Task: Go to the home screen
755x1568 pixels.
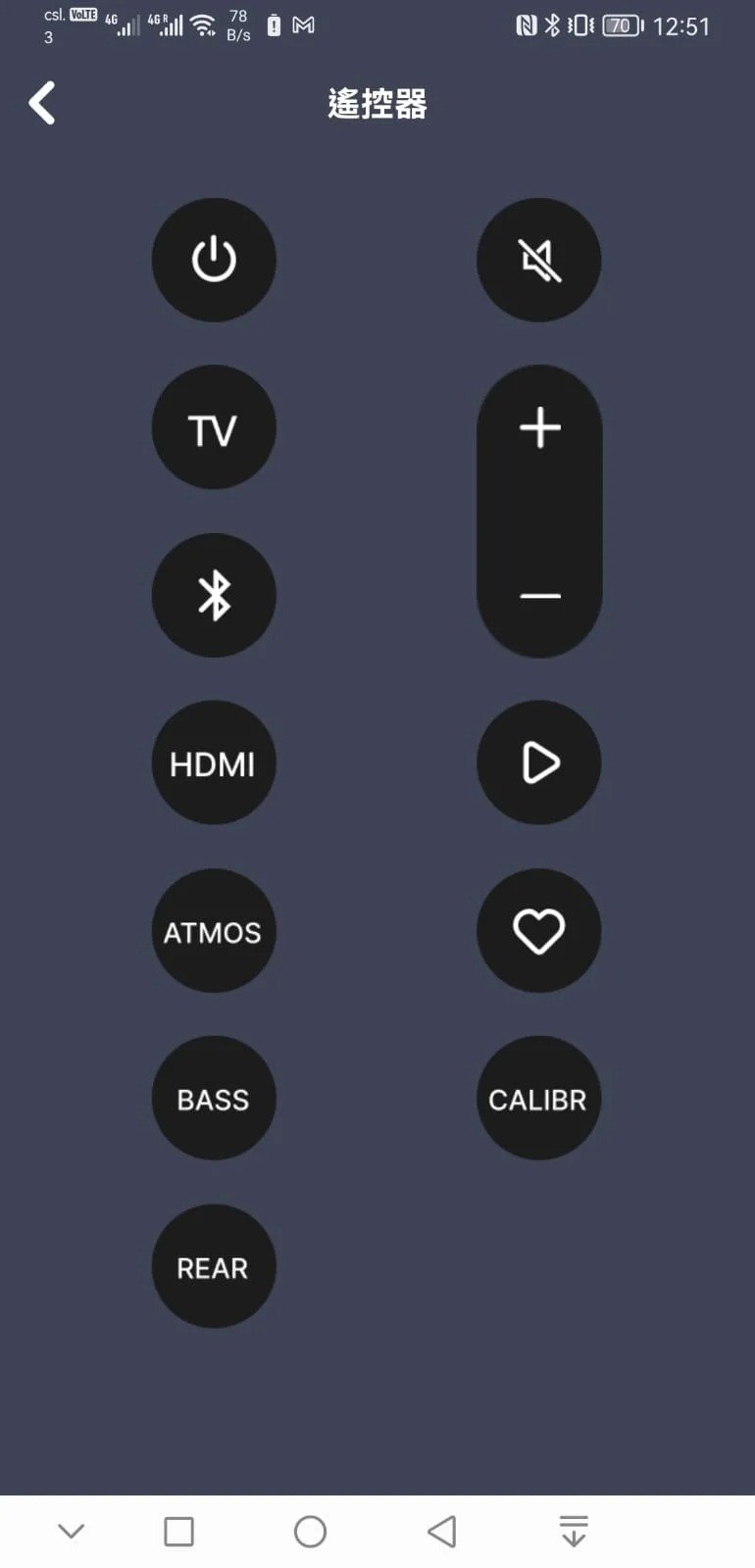Action: pyautogui.click(x=310, y=1532)
